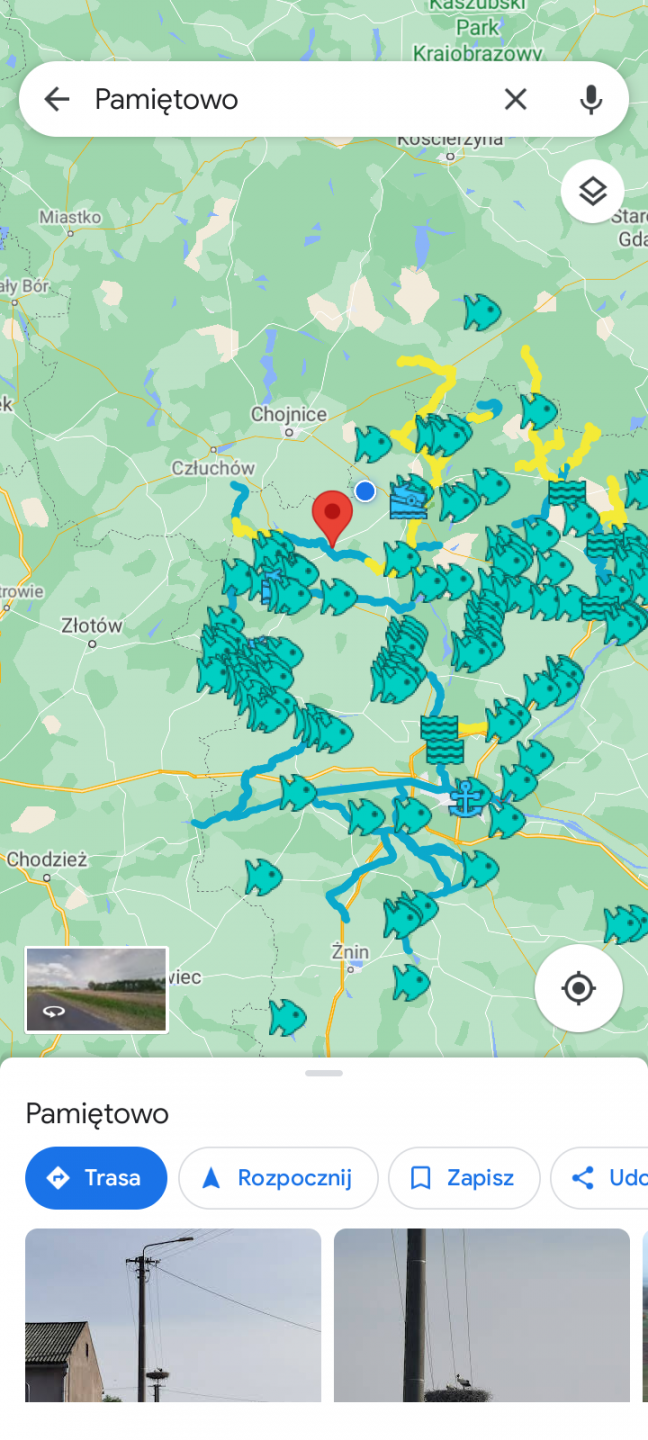The image size is (648, 1440).
Task: Get directions with the Trasa button
Action: point(96,1178)
